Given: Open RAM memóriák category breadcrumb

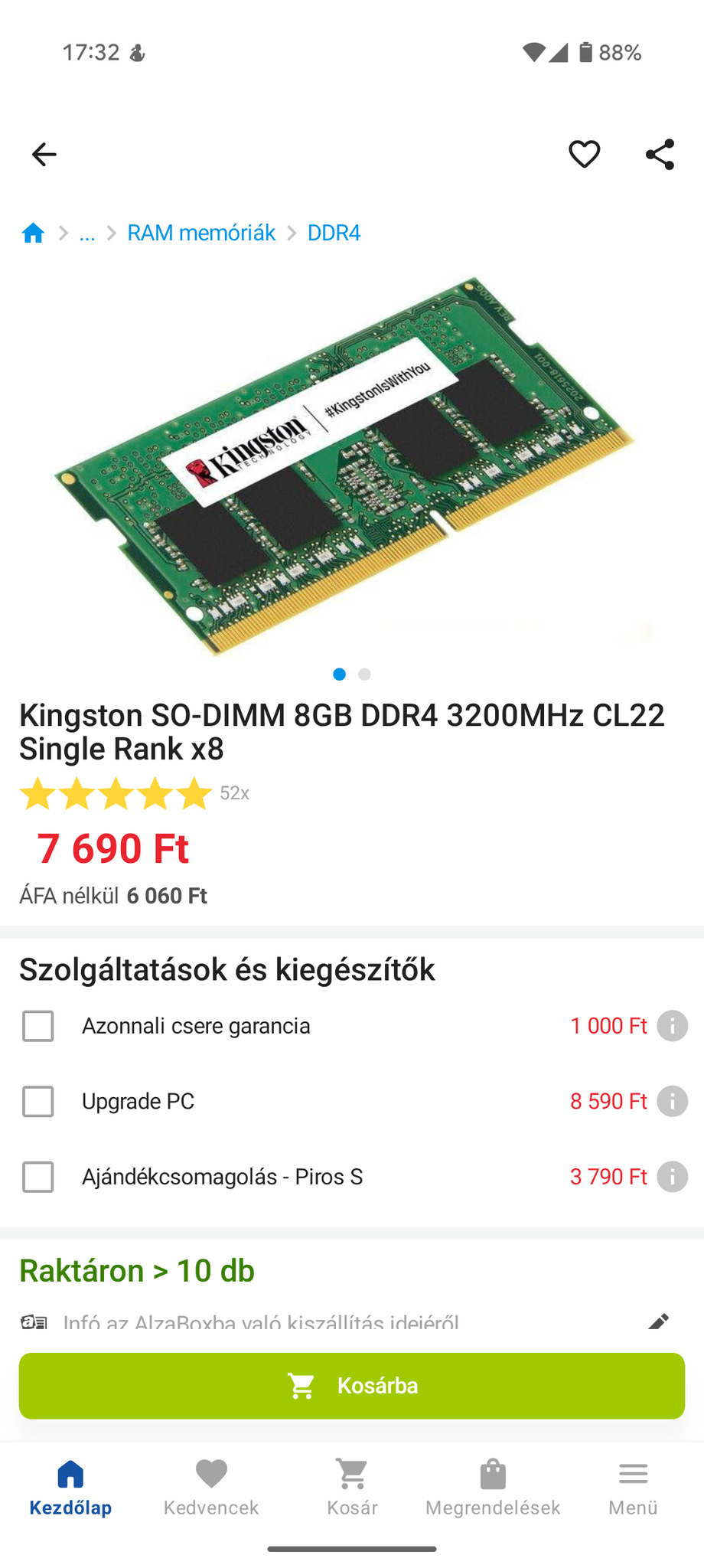Looking at the screenshot, I should point(201,233).
